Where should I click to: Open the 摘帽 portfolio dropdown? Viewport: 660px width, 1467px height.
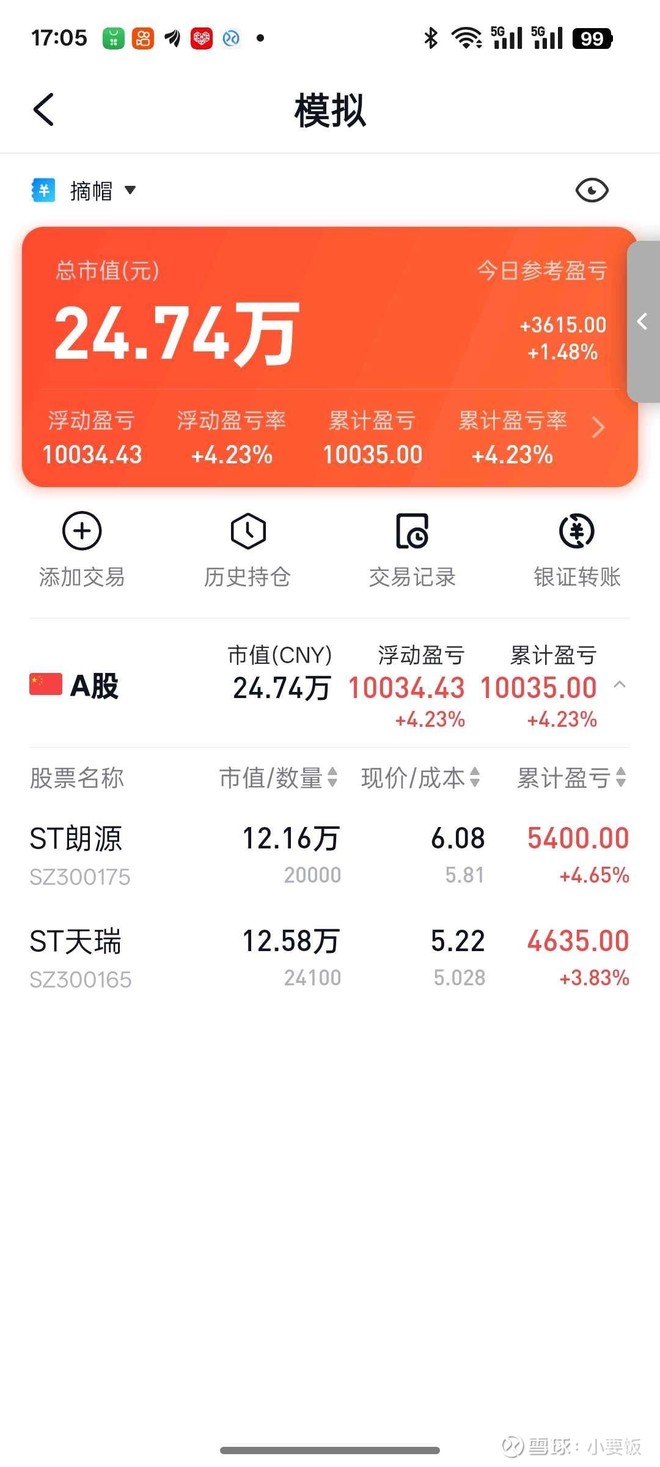[90, 190]
